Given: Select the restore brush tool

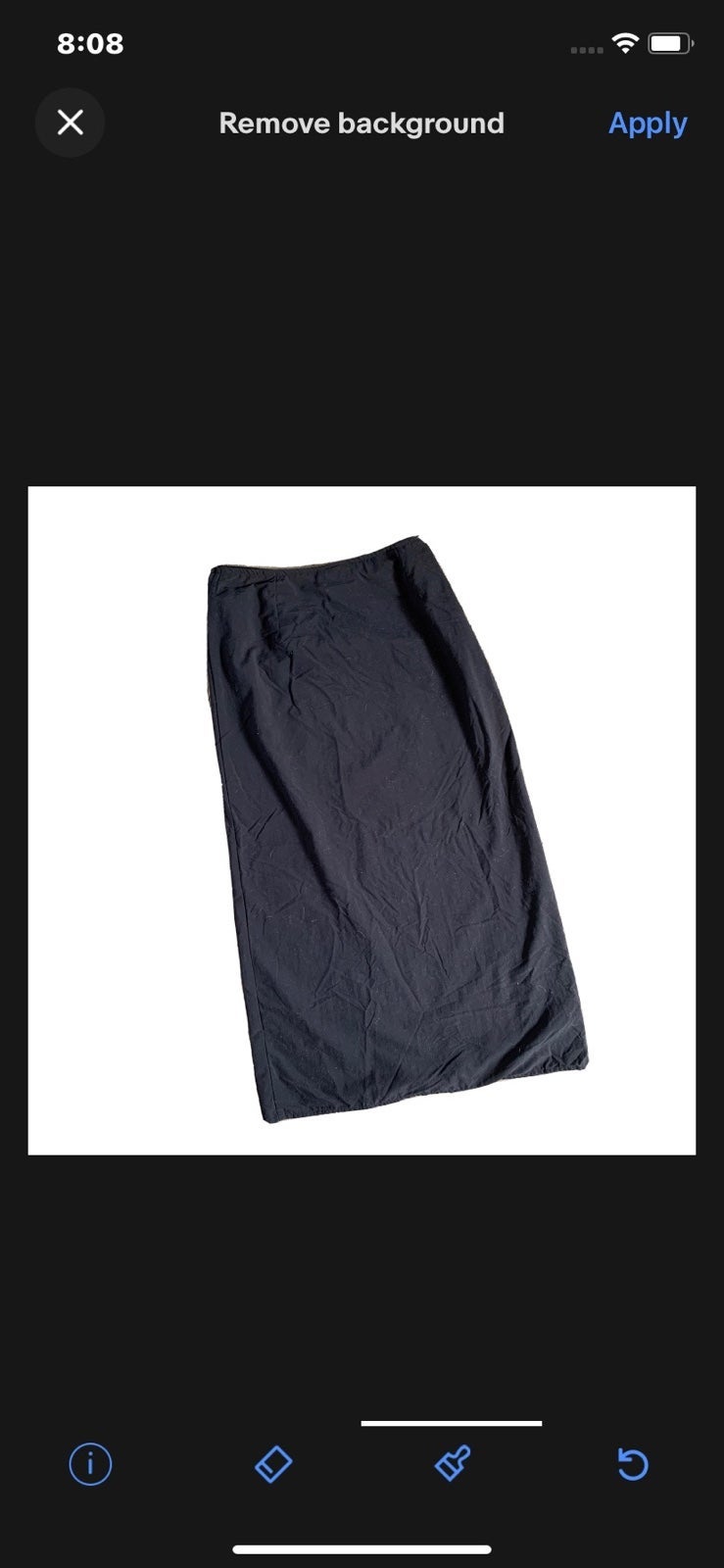Looking at the screenshot, I should pos(453,1464).
